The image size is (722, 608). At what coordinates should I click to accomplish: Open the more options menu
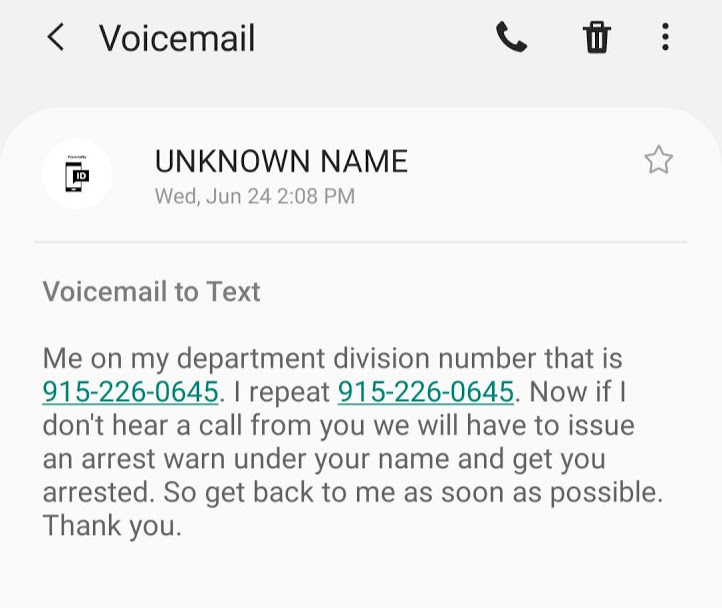(665, 38)
